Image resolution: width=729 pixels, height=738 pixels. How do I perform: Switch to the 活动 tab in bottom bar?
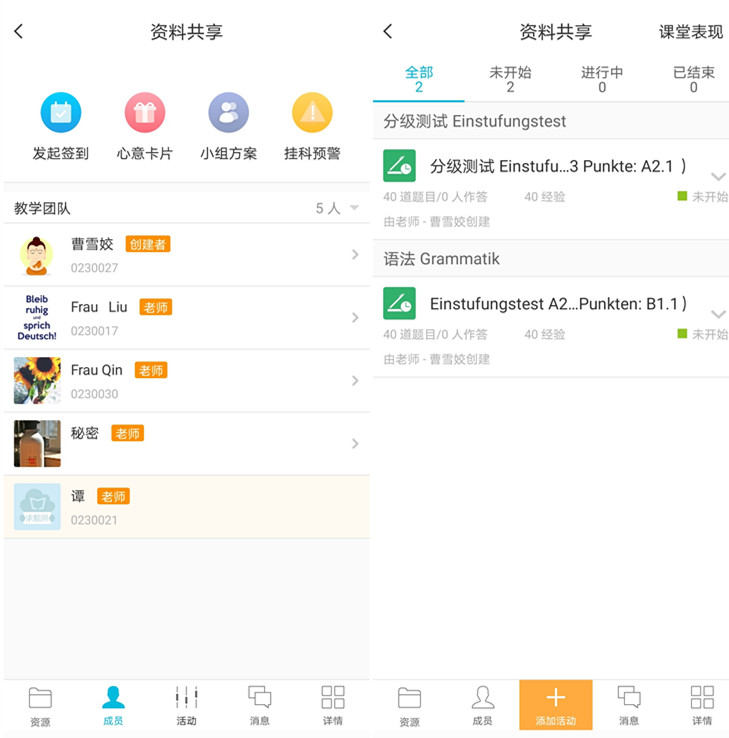(x=187, y=705)
